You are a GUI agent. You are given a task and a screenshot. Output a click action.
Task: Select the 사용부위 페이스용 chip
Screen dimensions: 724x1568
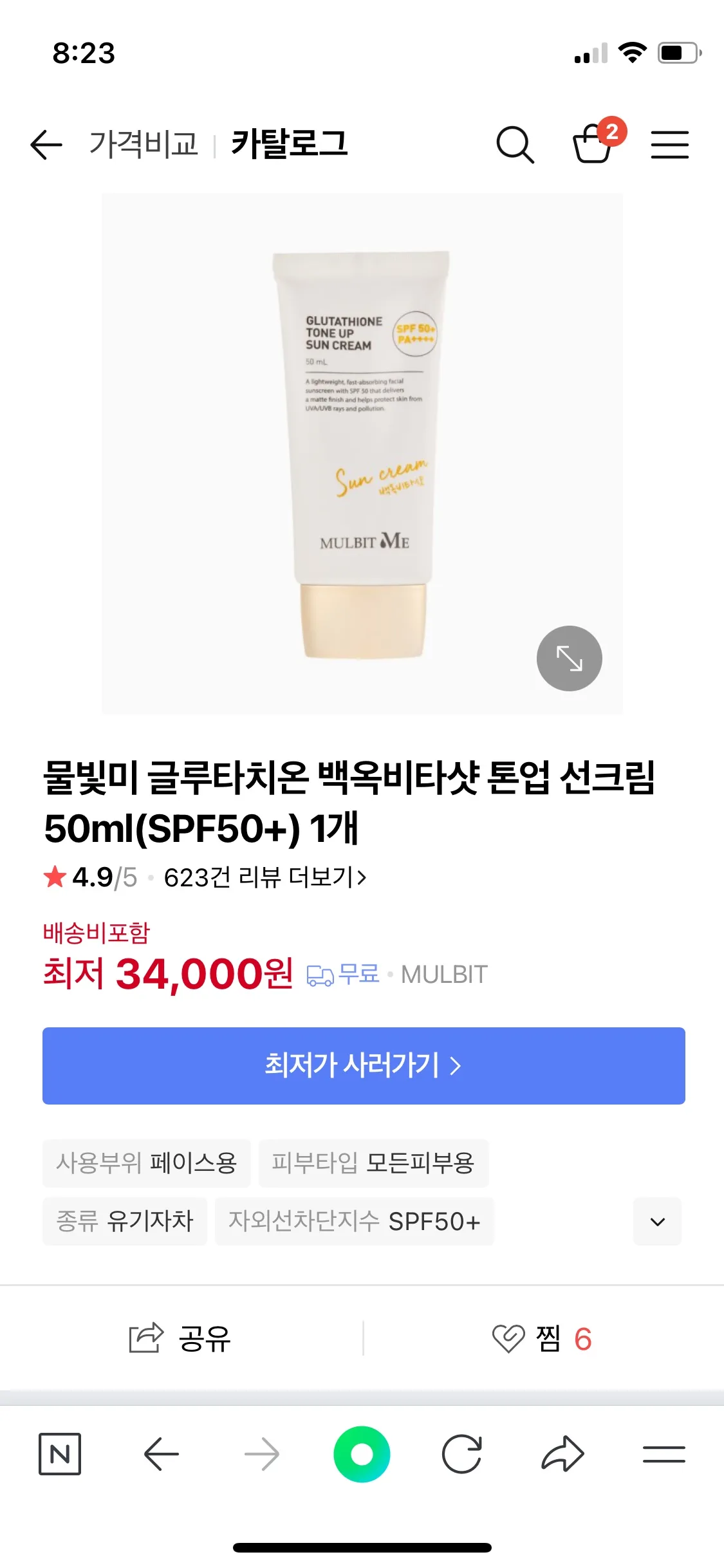pos(146,1163)
